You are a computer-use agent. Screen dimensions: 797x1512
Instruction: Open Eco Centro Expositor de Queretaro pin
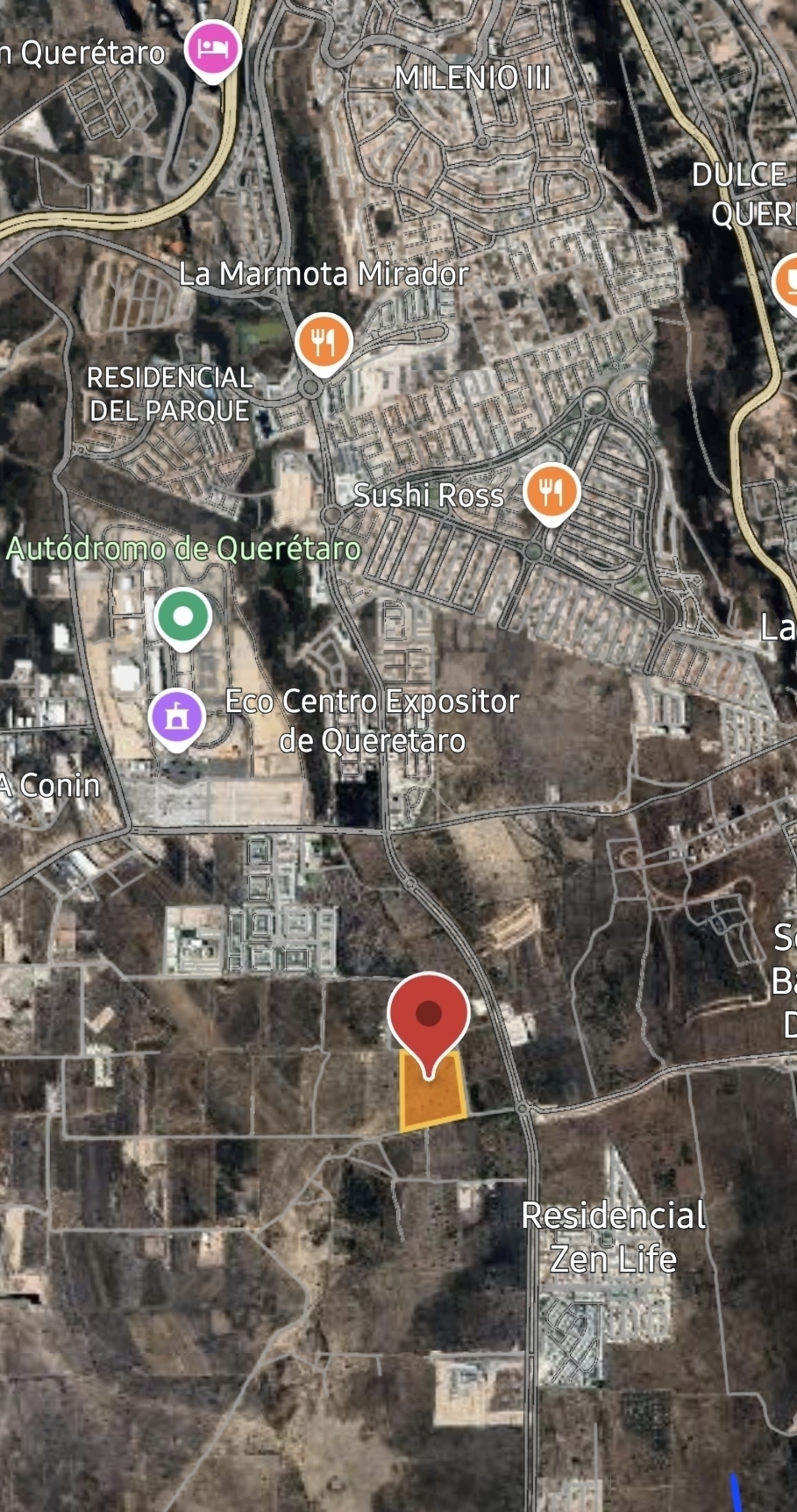click(177, 717)
